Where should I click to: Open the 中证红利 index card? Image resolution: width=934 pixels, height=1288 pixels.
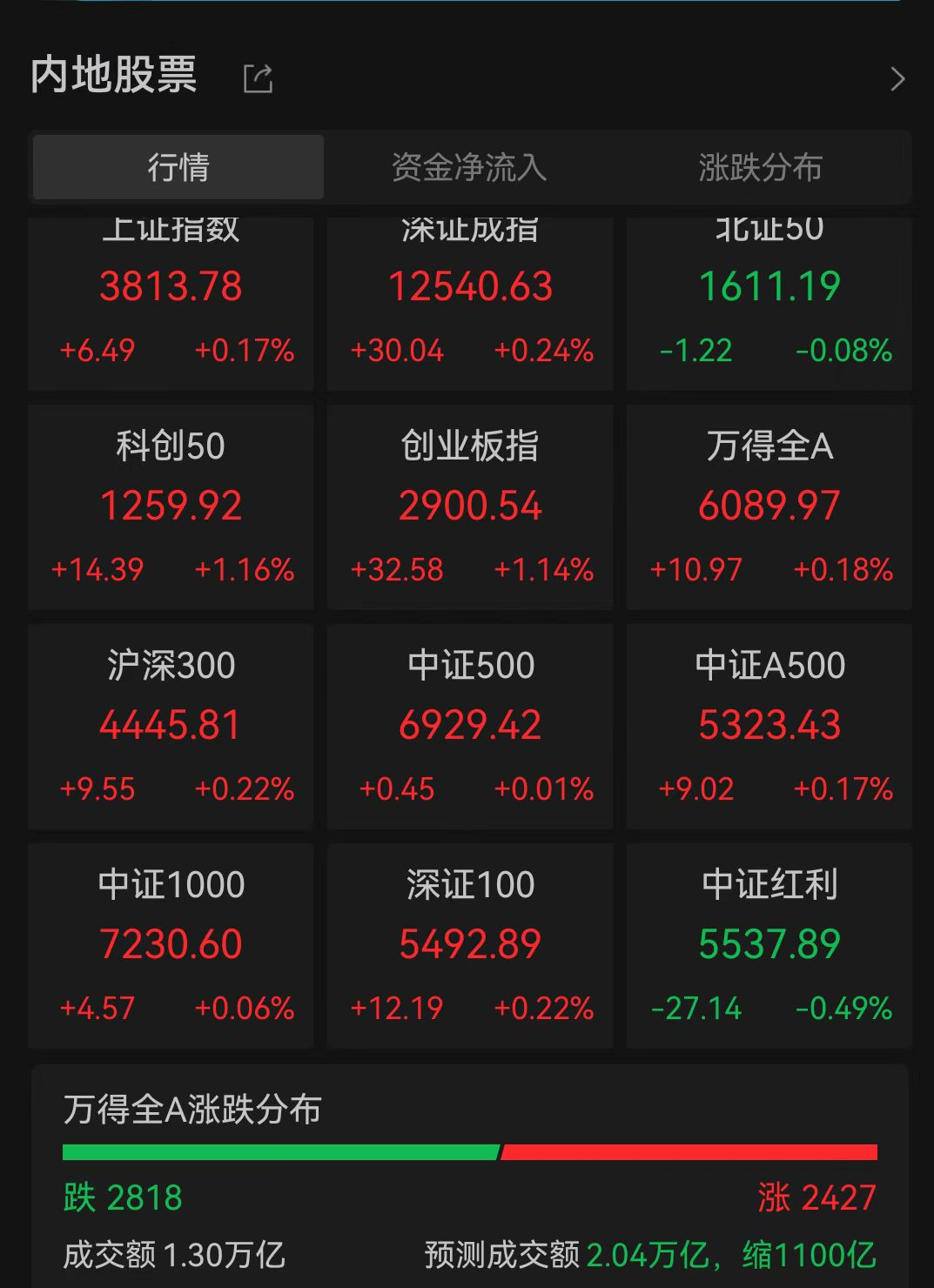[x=769, y=946]
